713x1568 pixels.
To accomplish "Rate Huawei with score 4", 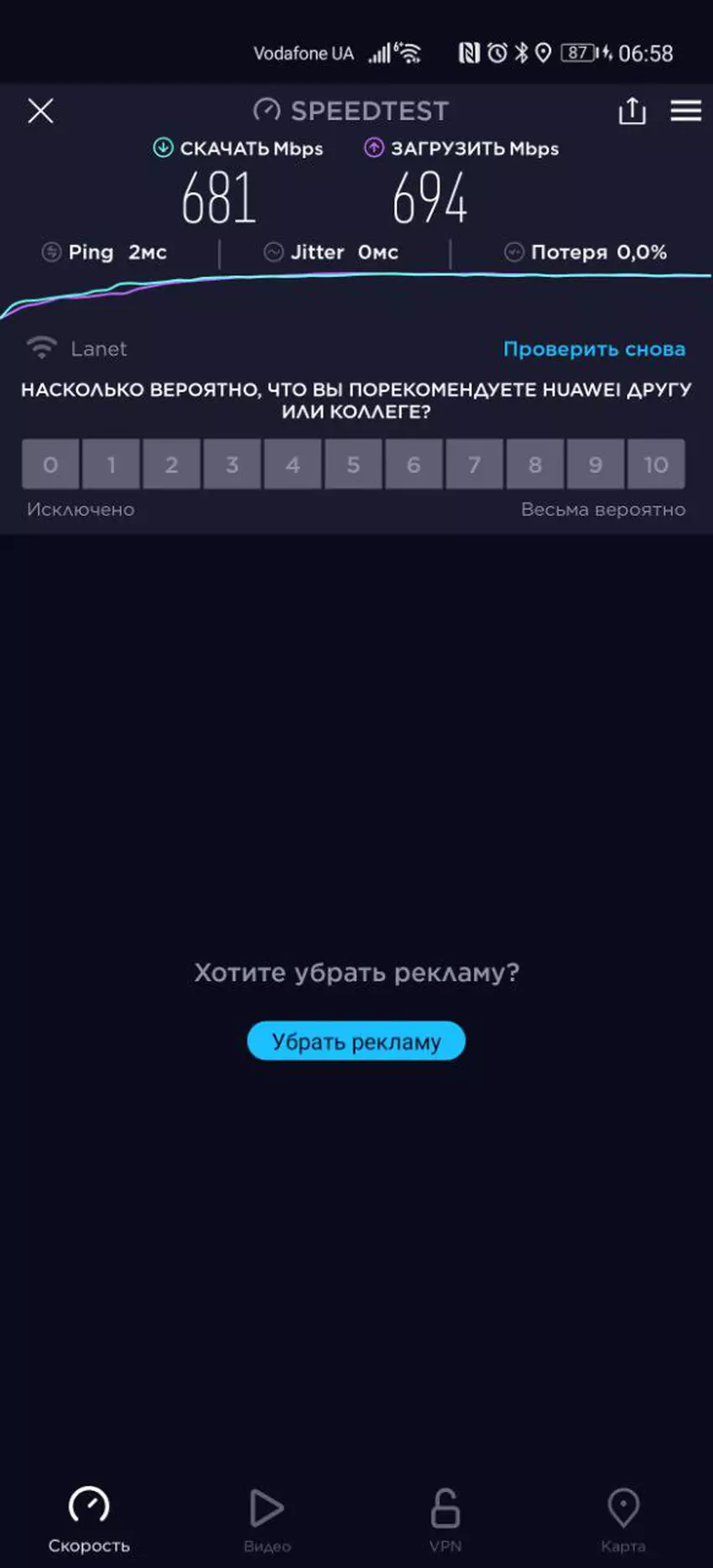I will click(293, 464).
